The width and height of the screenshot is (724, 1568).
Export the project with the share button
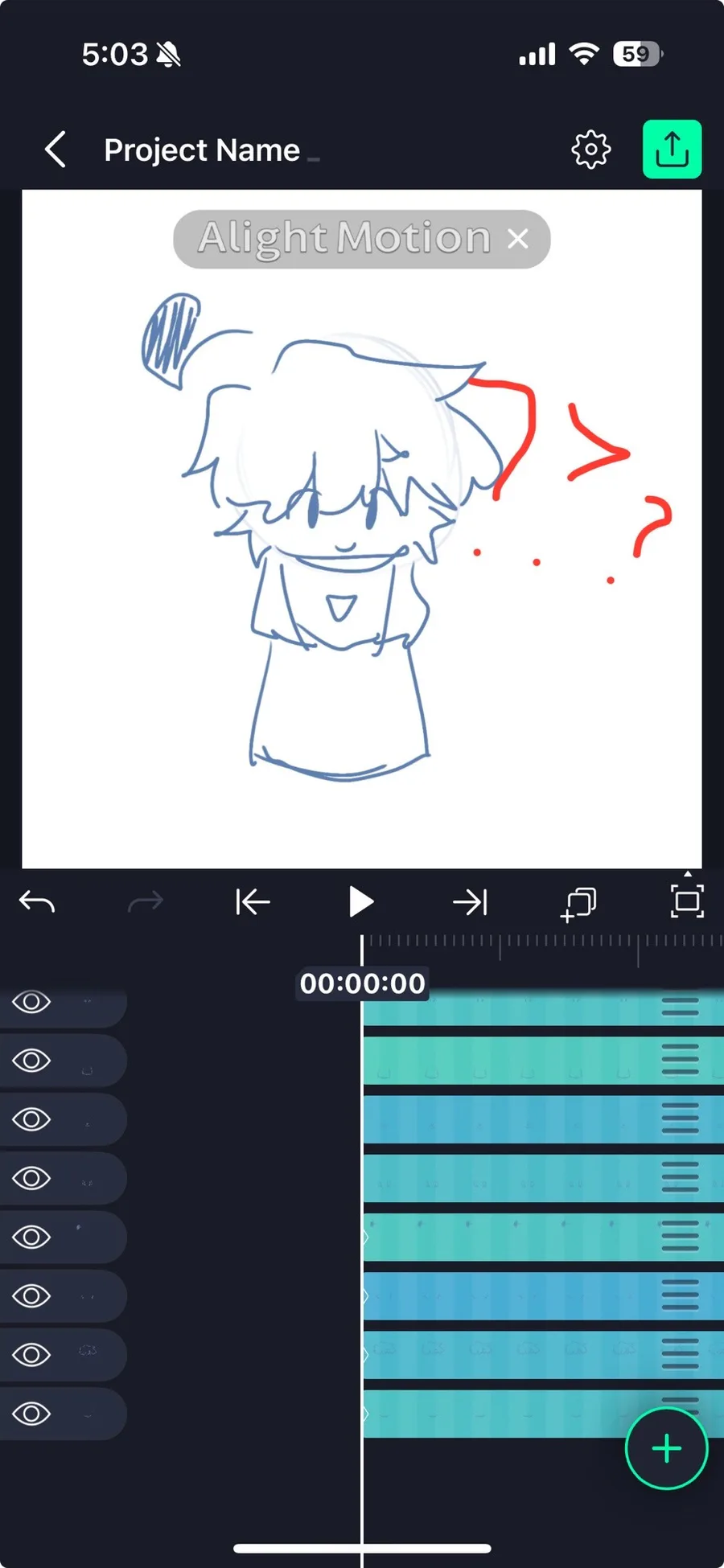[672, 150]
